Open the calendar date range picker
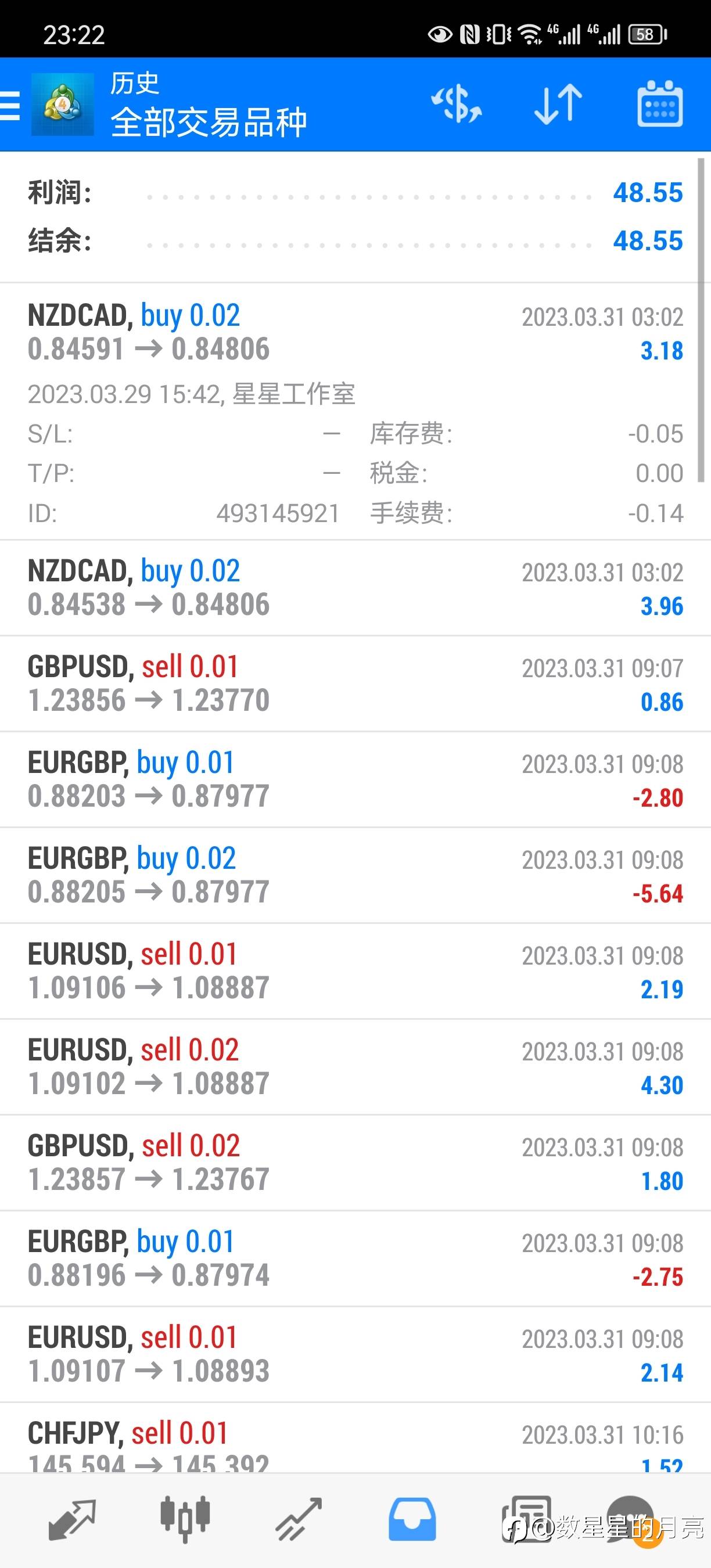The width and height of the screenshot is (711, 1568). click(660, 104)
